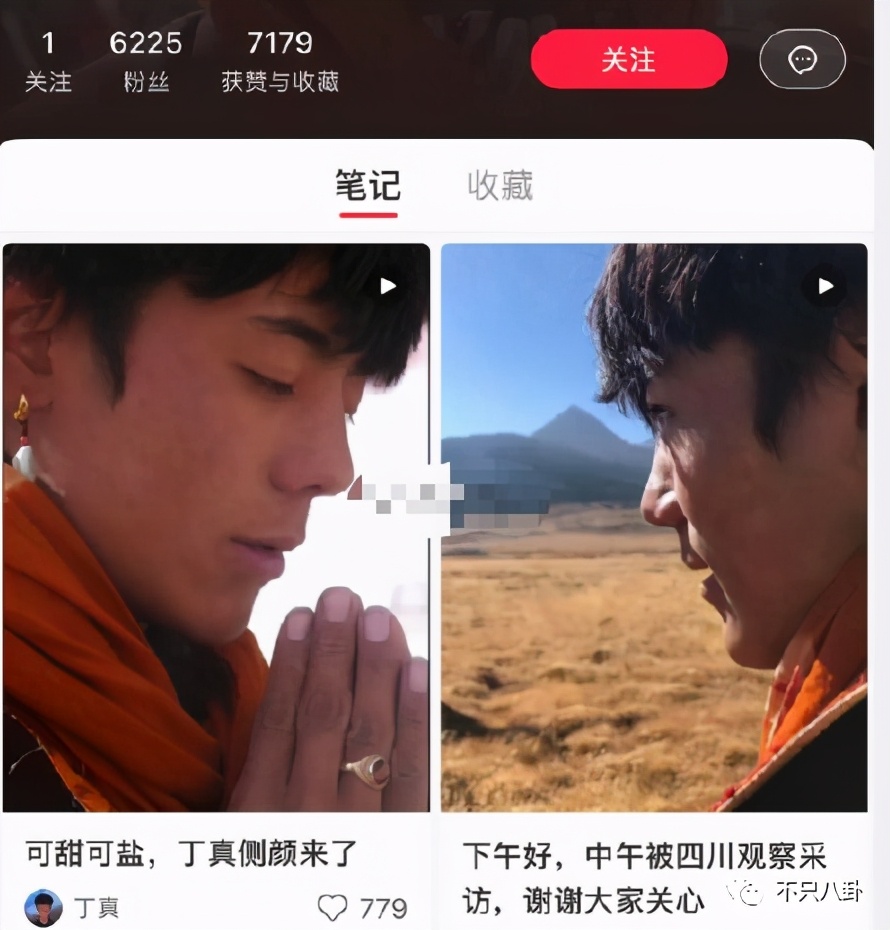This screenshot has width=890, height=930.
Task: View the 粉丝 followers list
Action: click(x=146, y=61)
